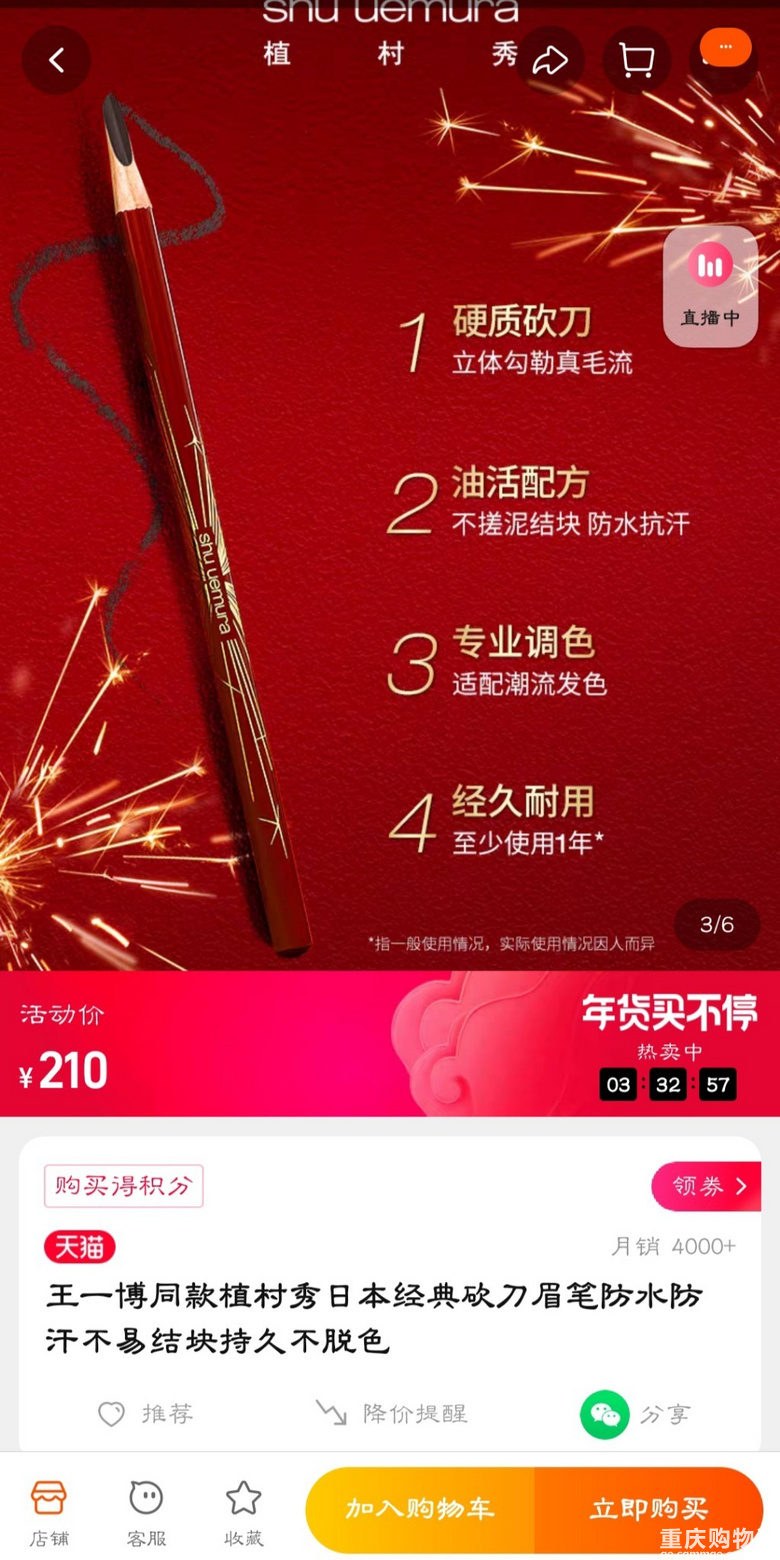Screen dimensions: 780x1560
Task: Open the 店铺 store page
Action: point(48,1512)
